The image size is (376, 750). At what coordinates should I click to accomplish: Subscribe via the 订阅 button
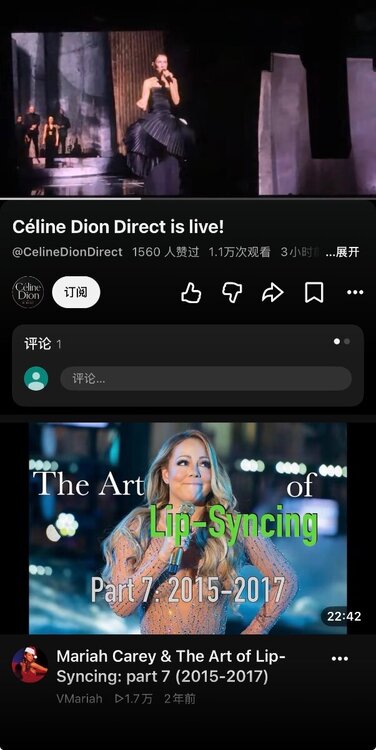pyautogui.click(x=76, y=292)
